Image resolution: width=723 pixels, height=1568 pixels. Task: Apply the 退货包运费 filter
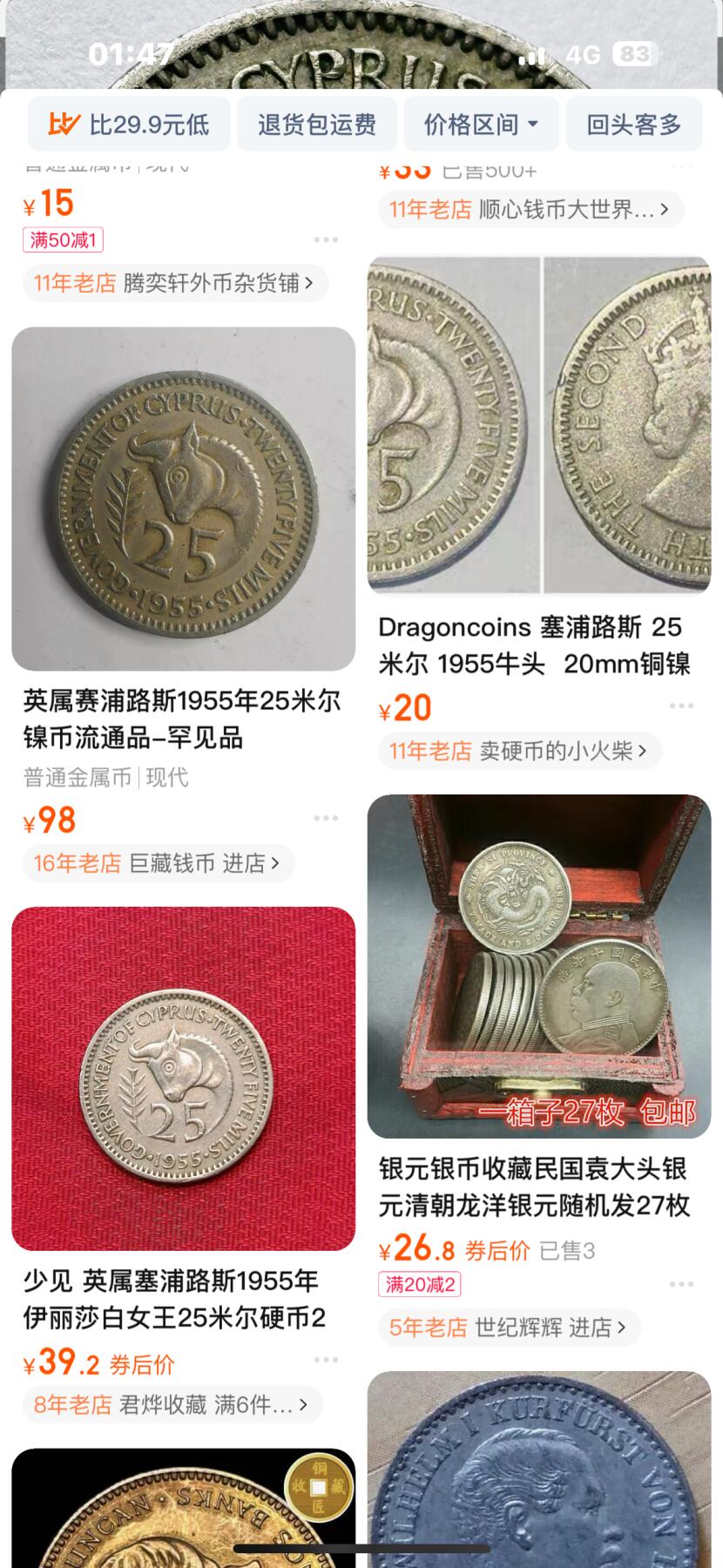click(316, 125)
